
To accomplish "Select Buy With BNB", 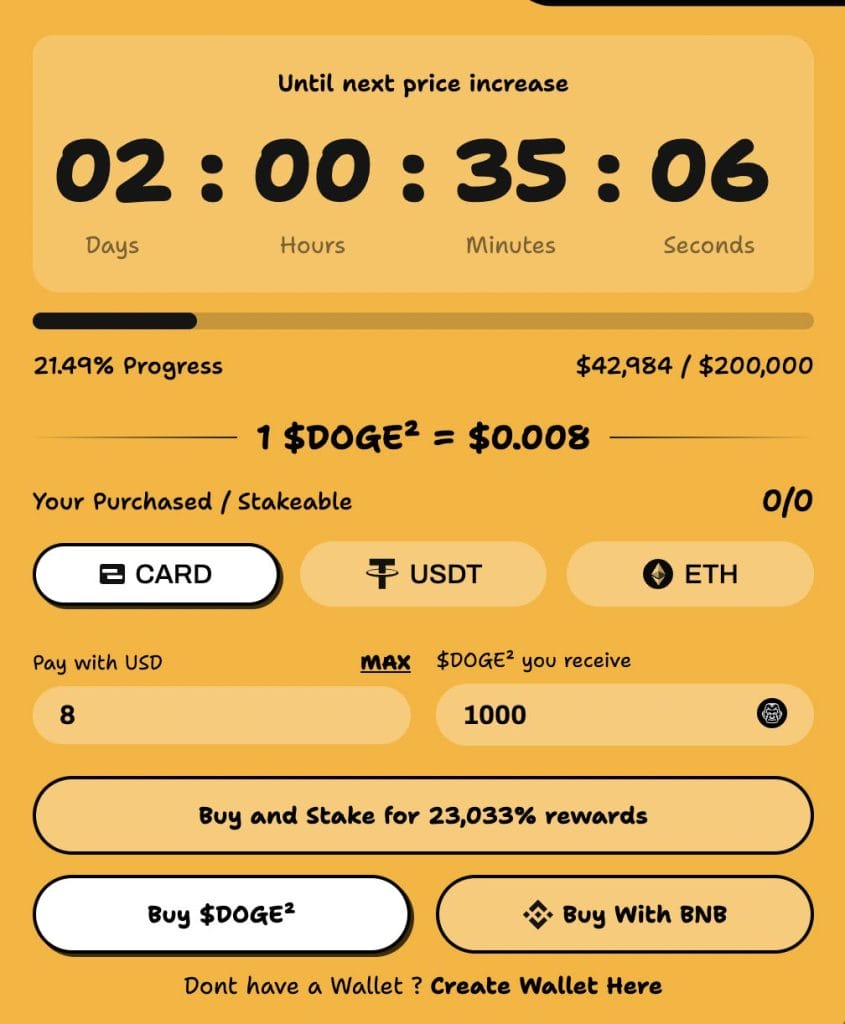I will [x=624, y=914].
